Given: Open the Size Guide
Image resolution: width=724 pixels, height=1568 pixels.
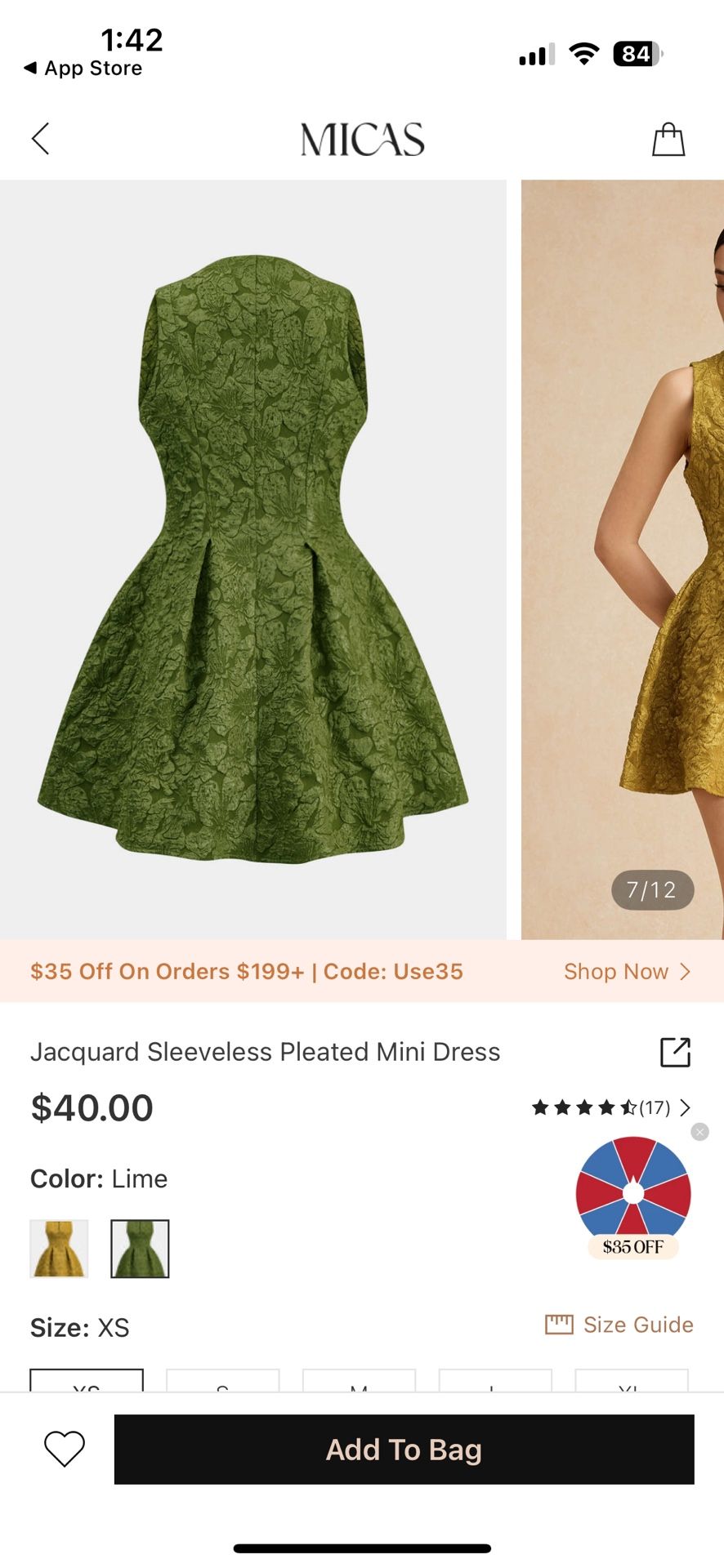Looking at the screenshot, I should [619, 1325].
